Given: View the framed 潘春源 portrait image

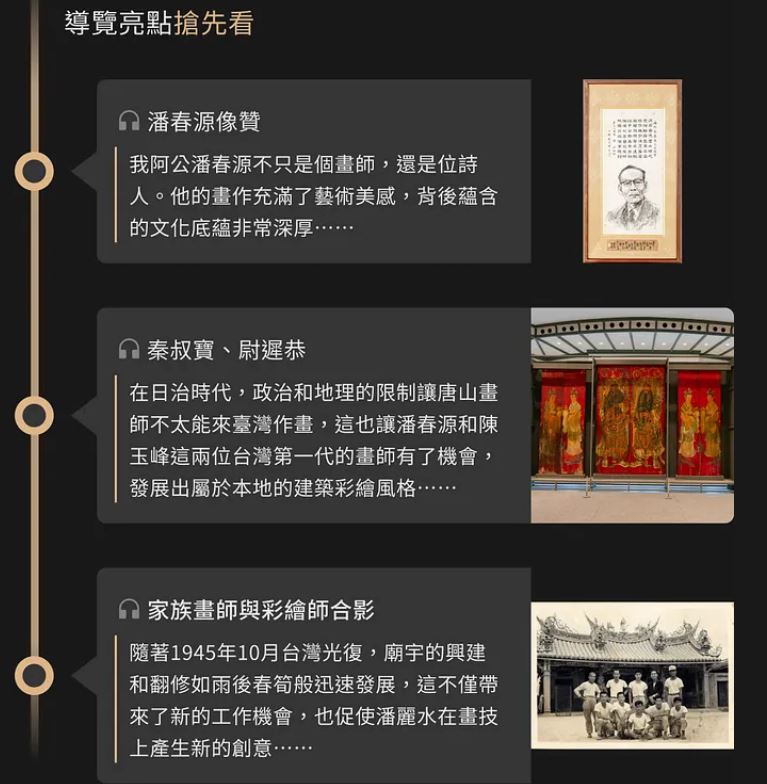Looking at the screenshot, I should [632, 171].
